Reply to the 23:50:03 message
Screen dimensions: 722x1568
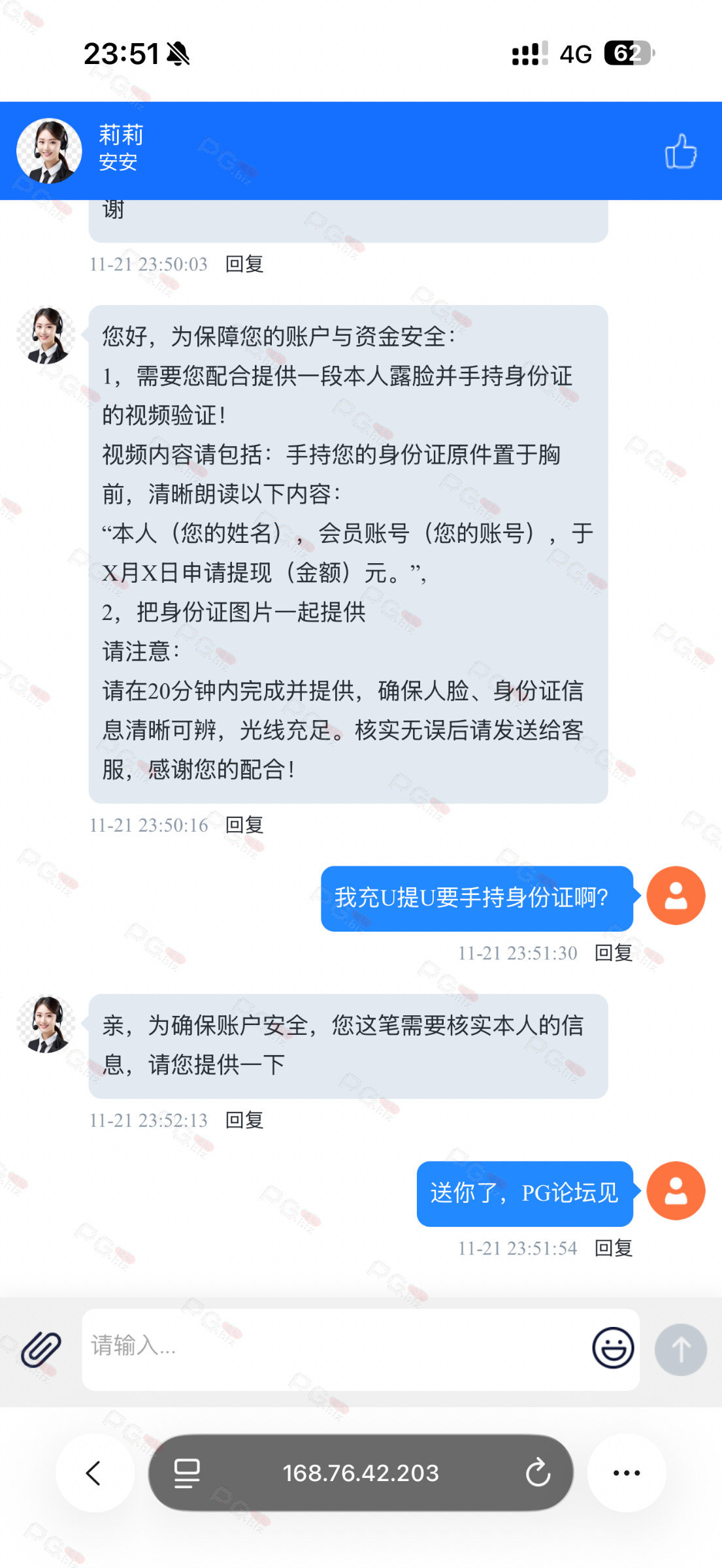tap(244, 265)
